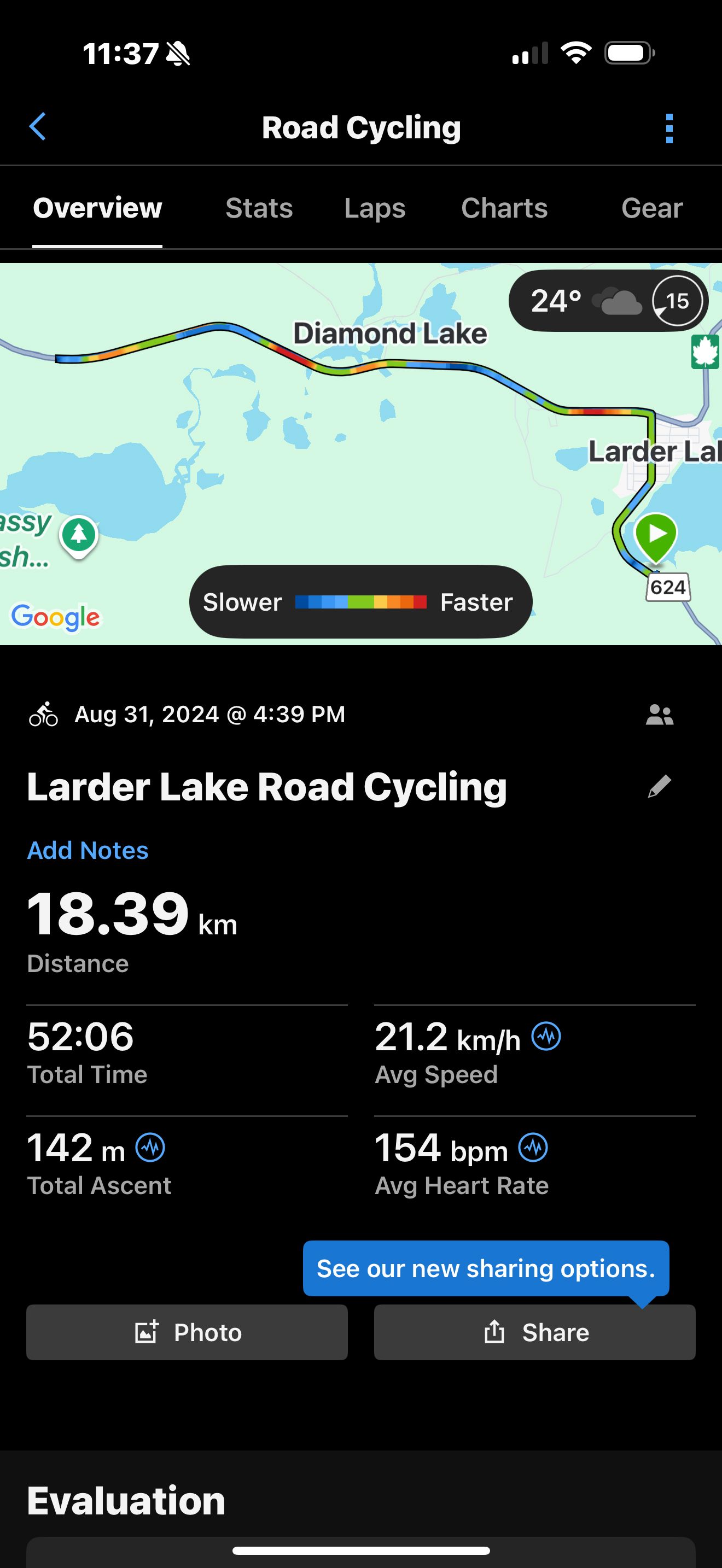Image resolution: width=722 pixels, height=1568 pixels.
Task: Tap Add Notes link
Action: click(88, 850)
